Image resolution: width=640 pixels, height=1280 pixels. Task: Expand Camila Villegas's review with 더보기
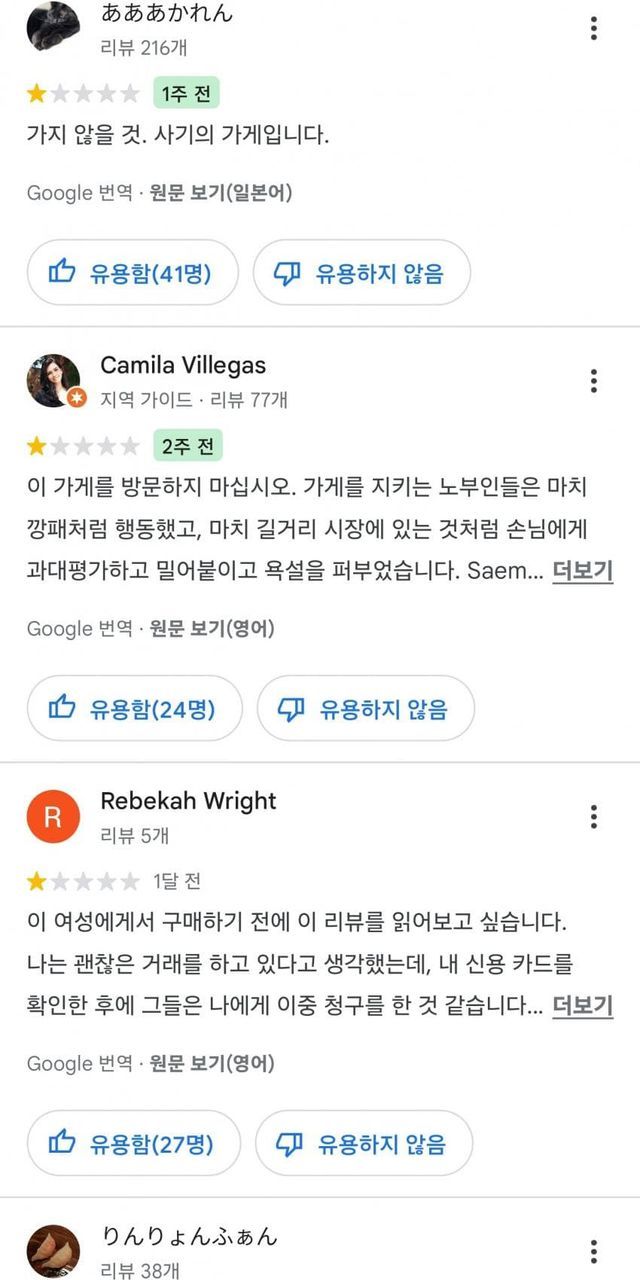(582, 572)
